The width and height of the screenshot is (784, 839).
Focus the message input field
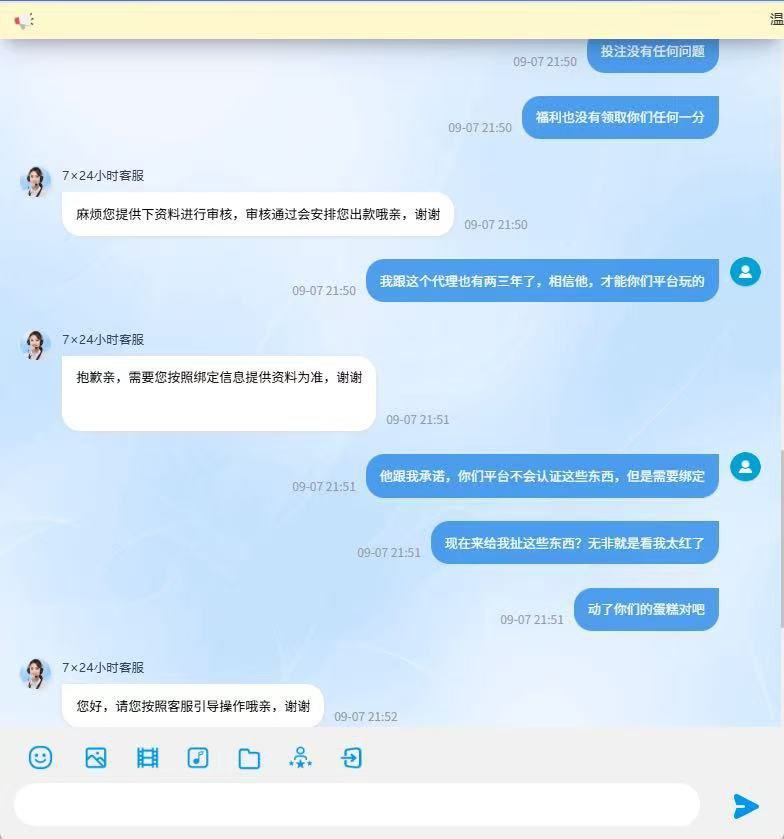coord(356,805)
